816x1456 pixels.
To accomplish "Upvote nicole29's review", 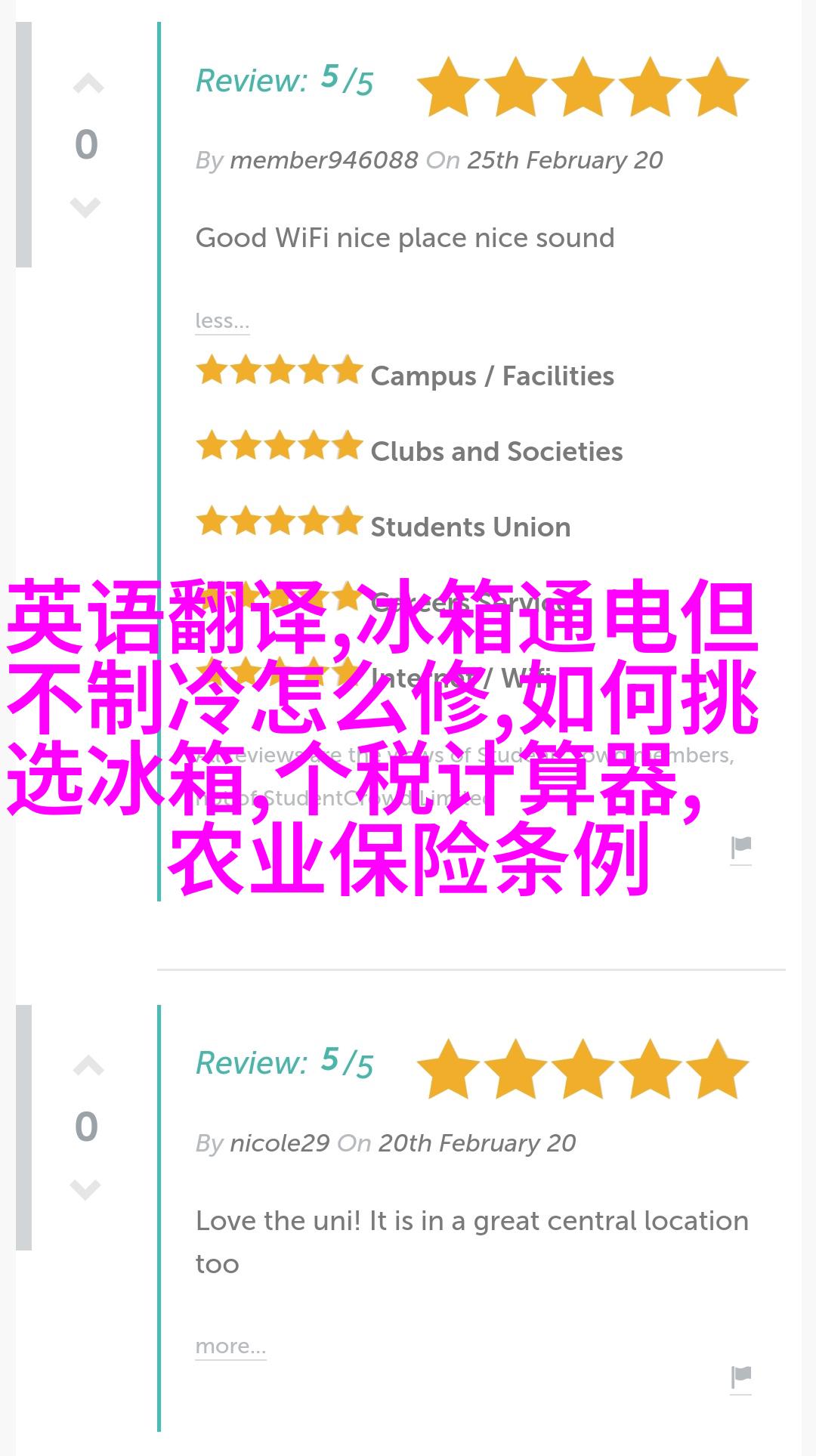I will click(88, 1067).
